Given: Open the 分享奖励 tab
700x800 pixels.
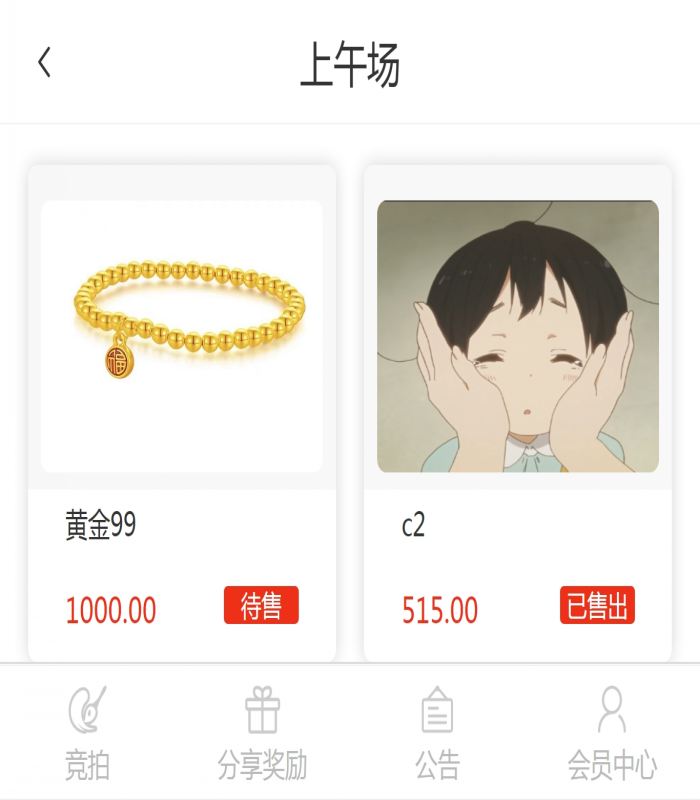Looking at the screenshot, I should point(262,733).
